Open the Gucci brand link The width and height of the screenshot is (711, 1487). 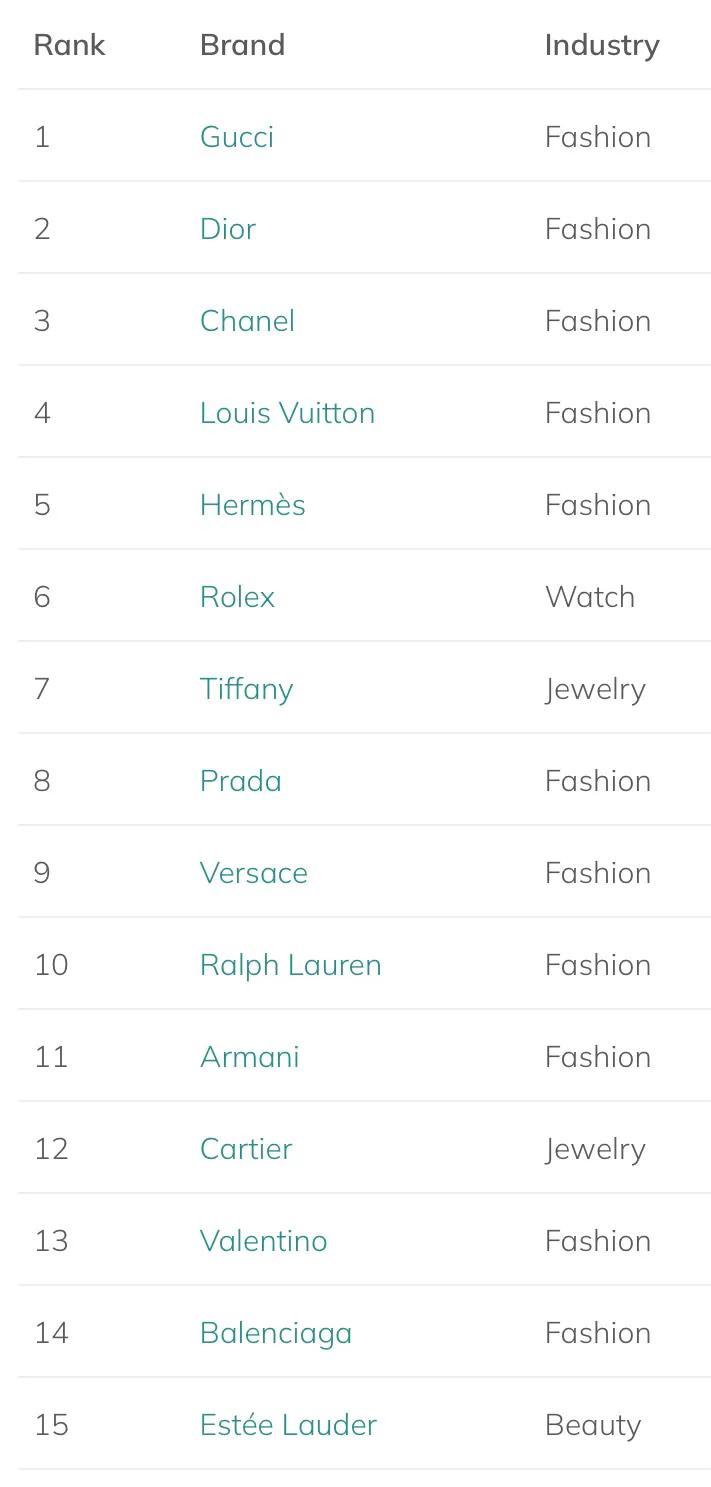click(237, 137)
